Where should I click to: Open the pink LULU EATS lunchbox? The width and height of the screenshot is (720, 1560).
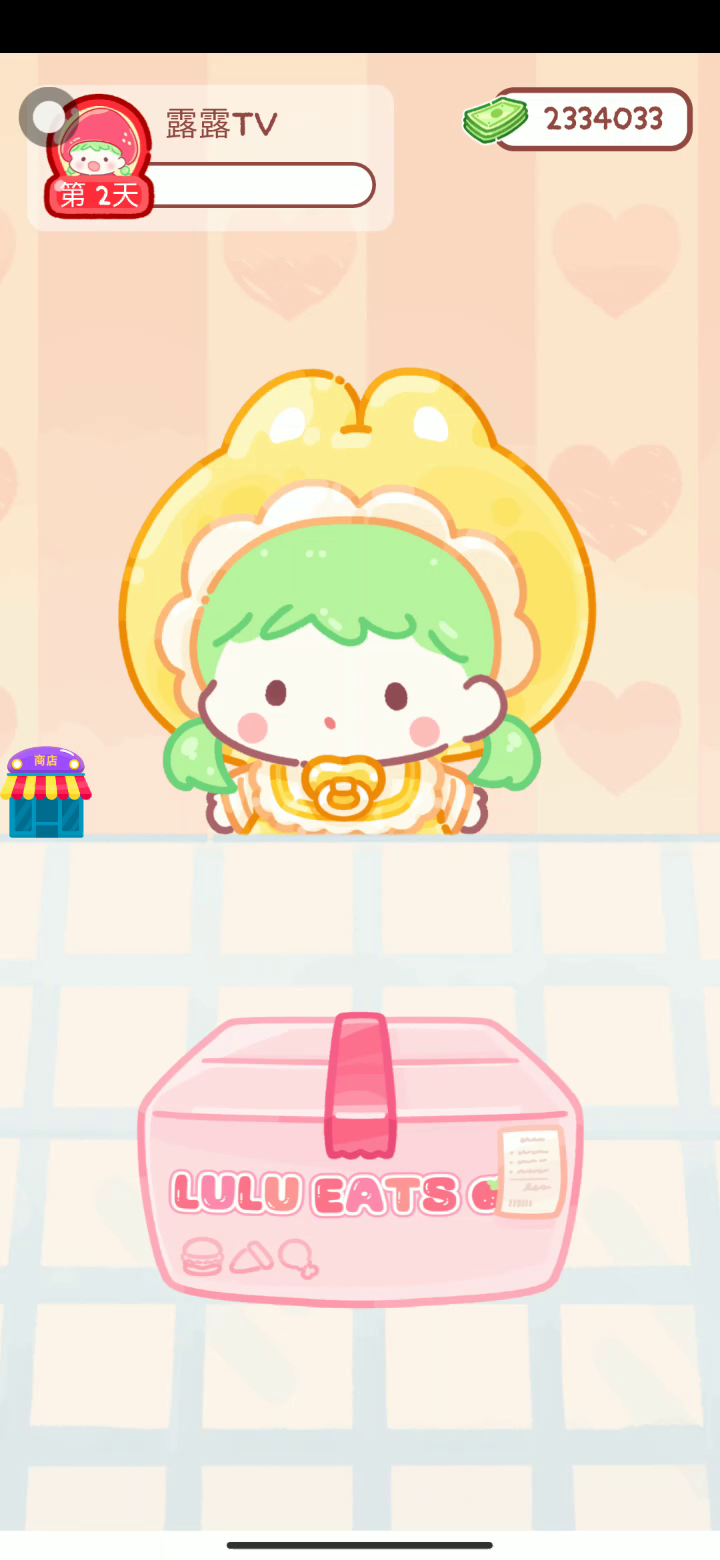pyautogui.click(x=360, y=1159)
